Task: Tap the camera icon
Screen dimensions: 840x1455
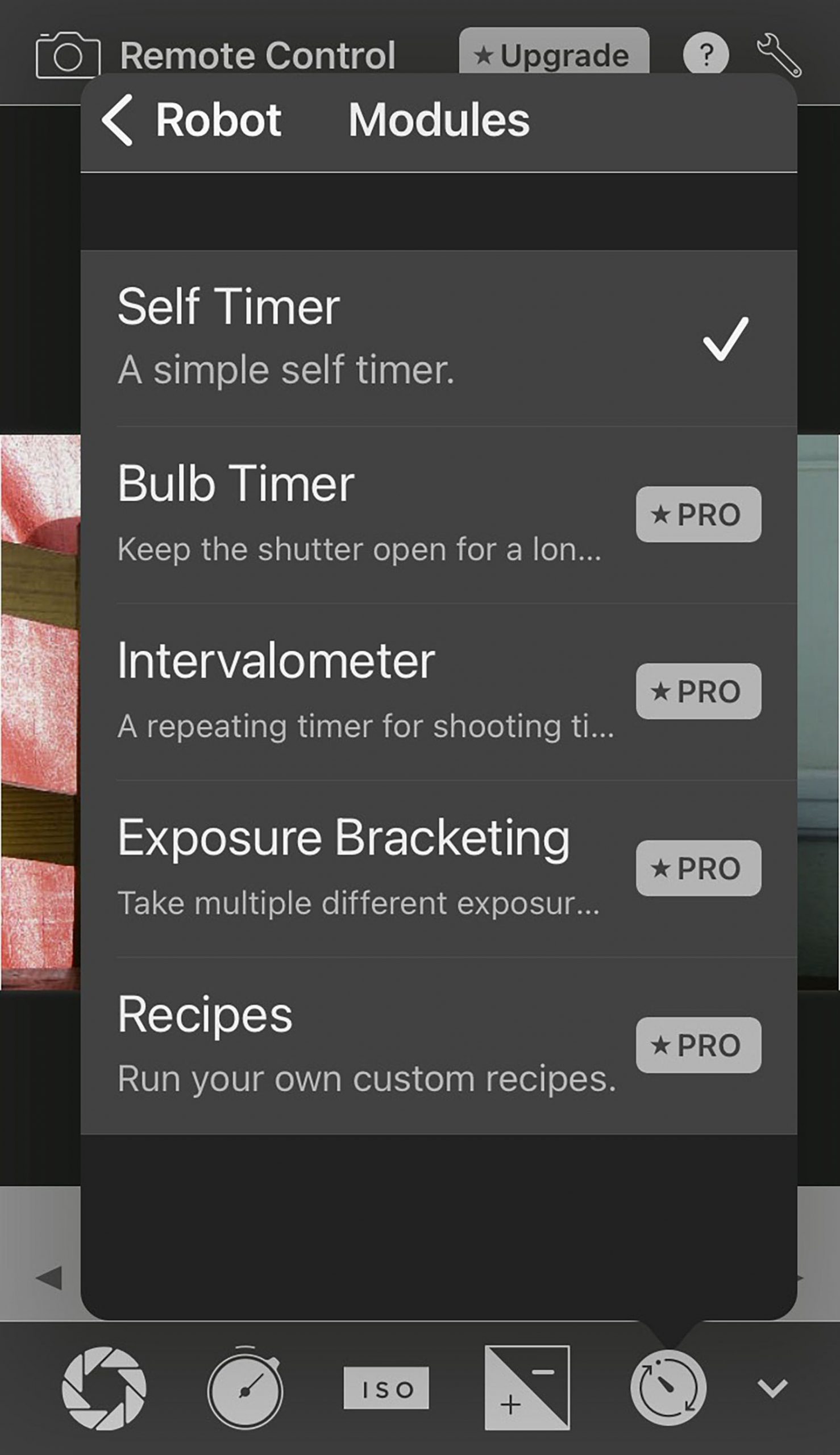Action: (x=68, y=55)
